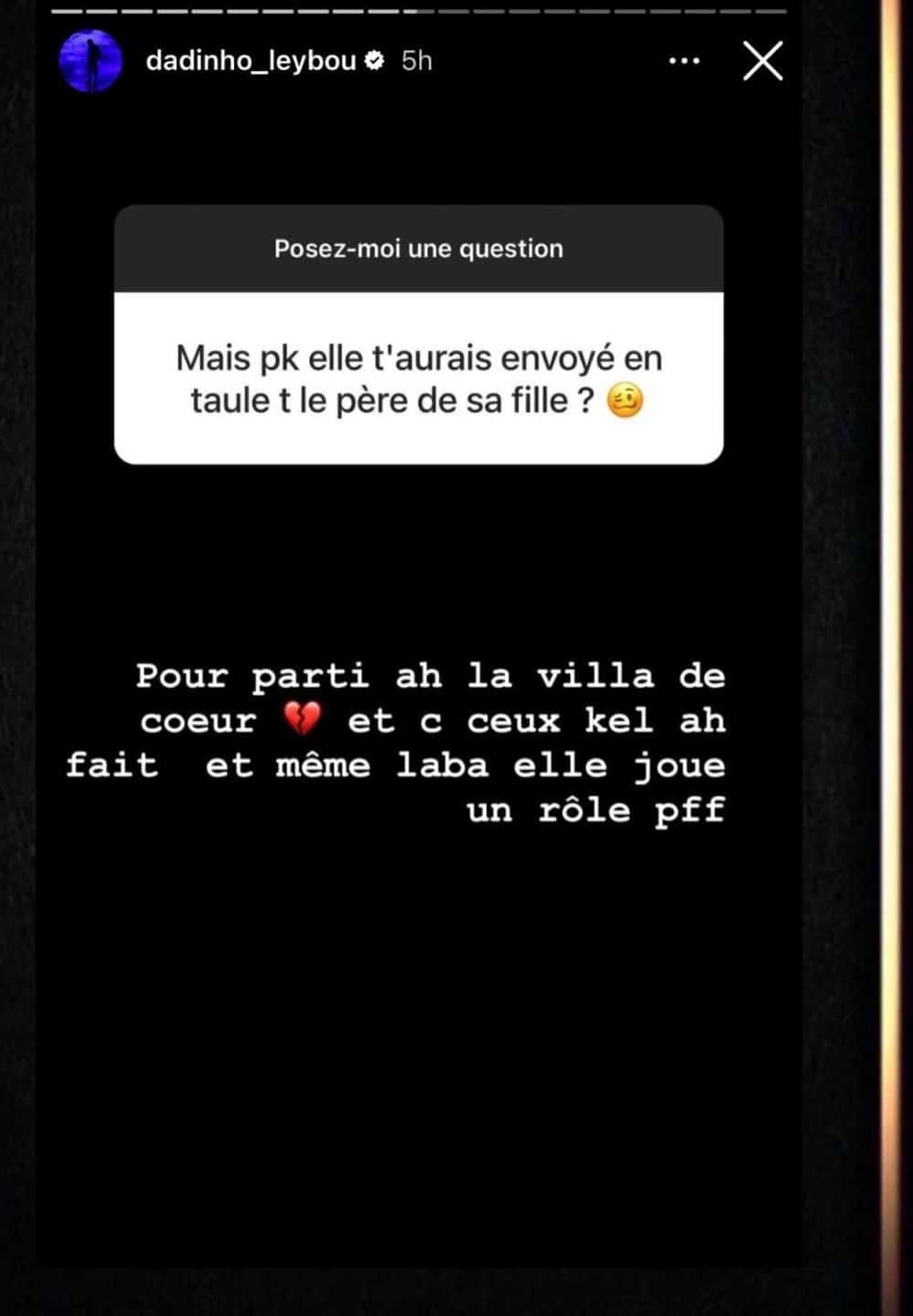Close the story viewer
The width and height of the screenshot is (913, 1316).
pos(762,61)
